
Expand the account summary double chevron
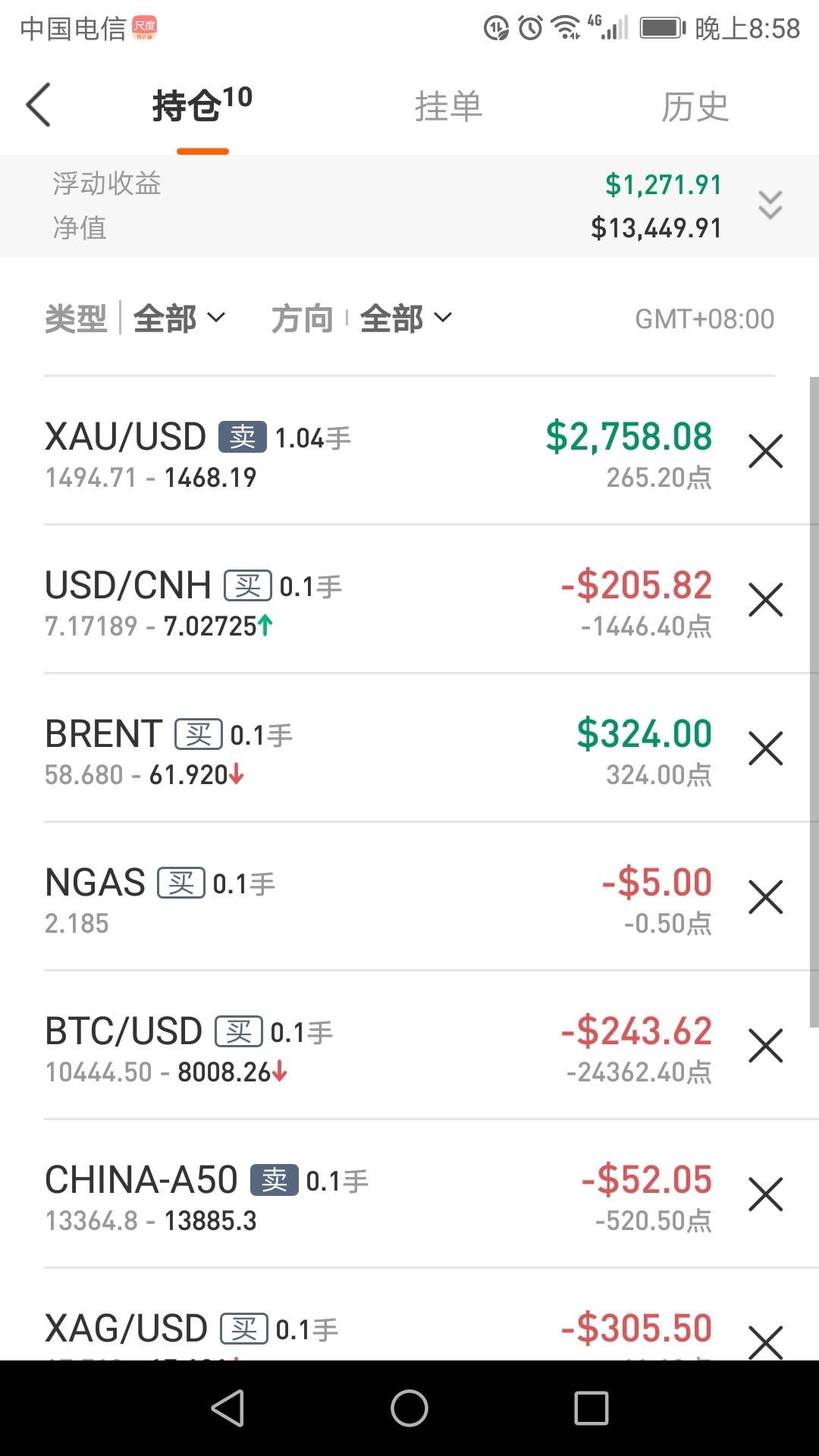tap(770, 205)
